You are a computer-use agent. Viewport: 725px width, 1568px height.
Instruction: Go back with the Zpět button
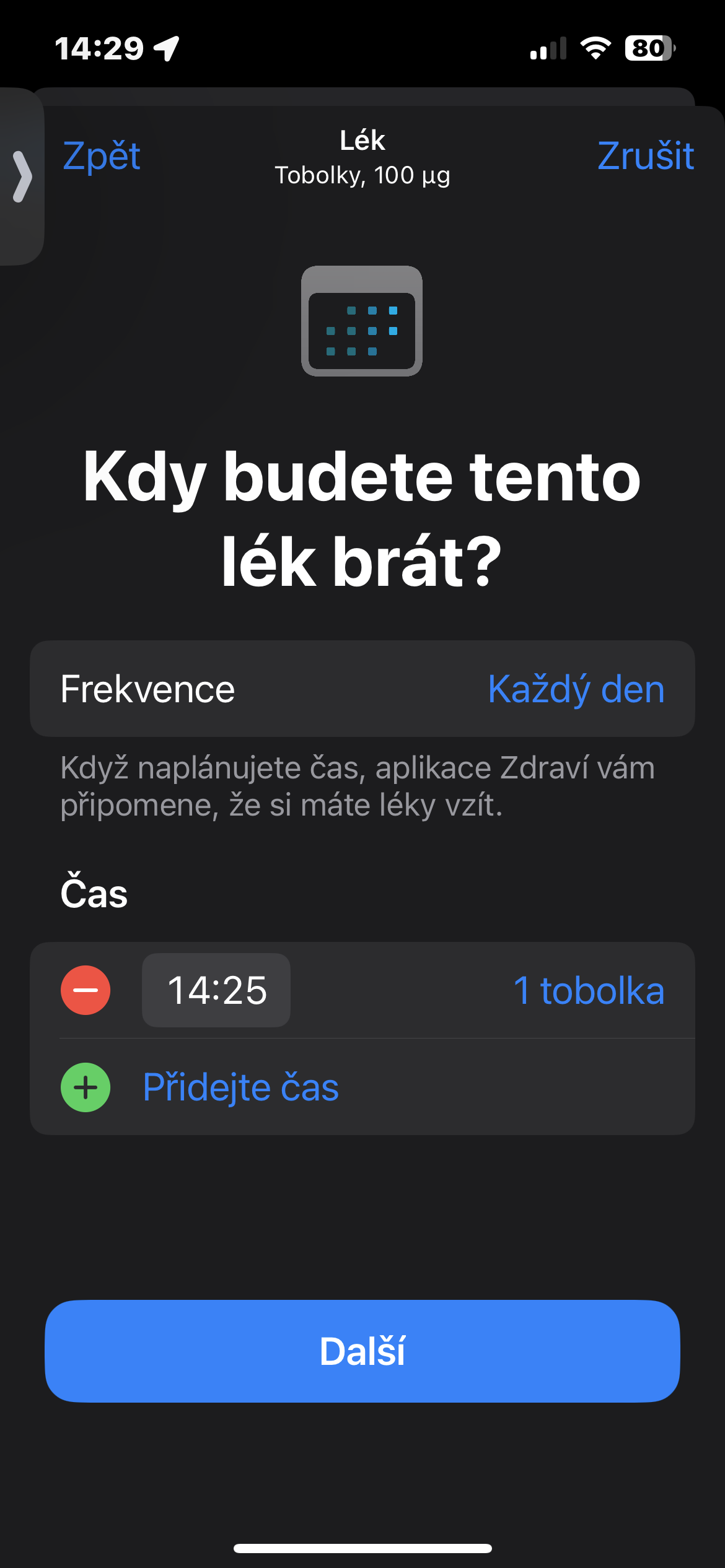coord(102,156)
